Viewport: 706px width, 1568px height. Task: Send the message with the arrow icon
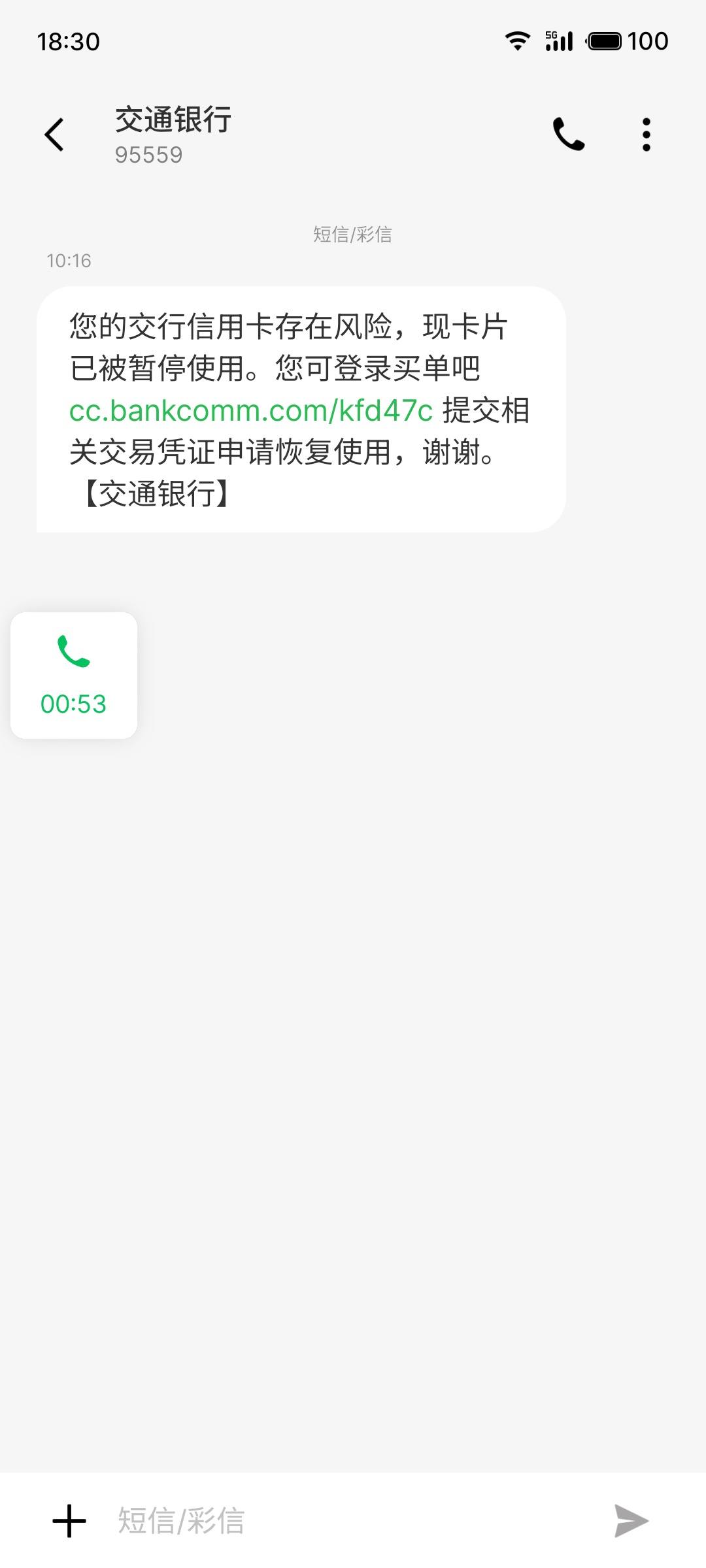click(x=631, y=1521)
